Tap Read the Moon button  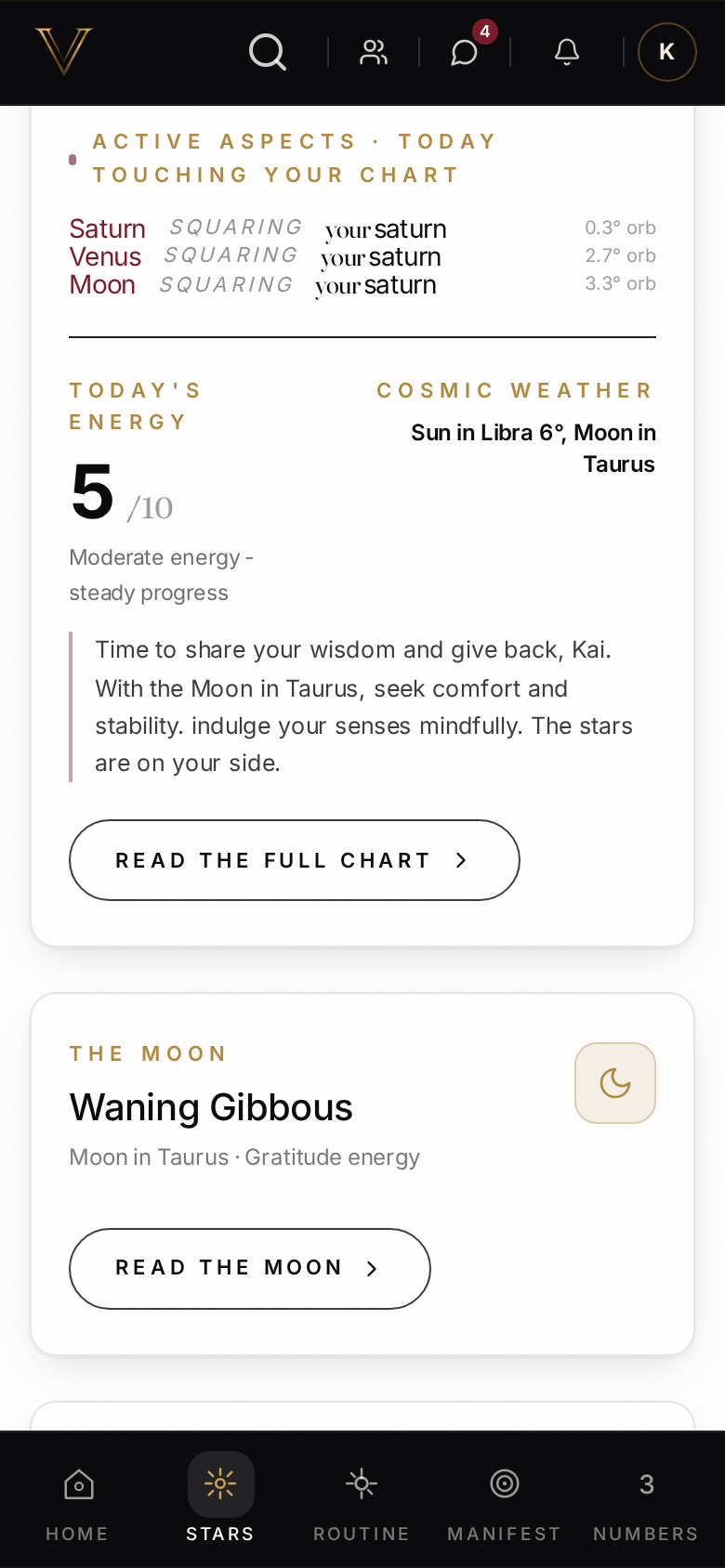[x=250, y=1269]
